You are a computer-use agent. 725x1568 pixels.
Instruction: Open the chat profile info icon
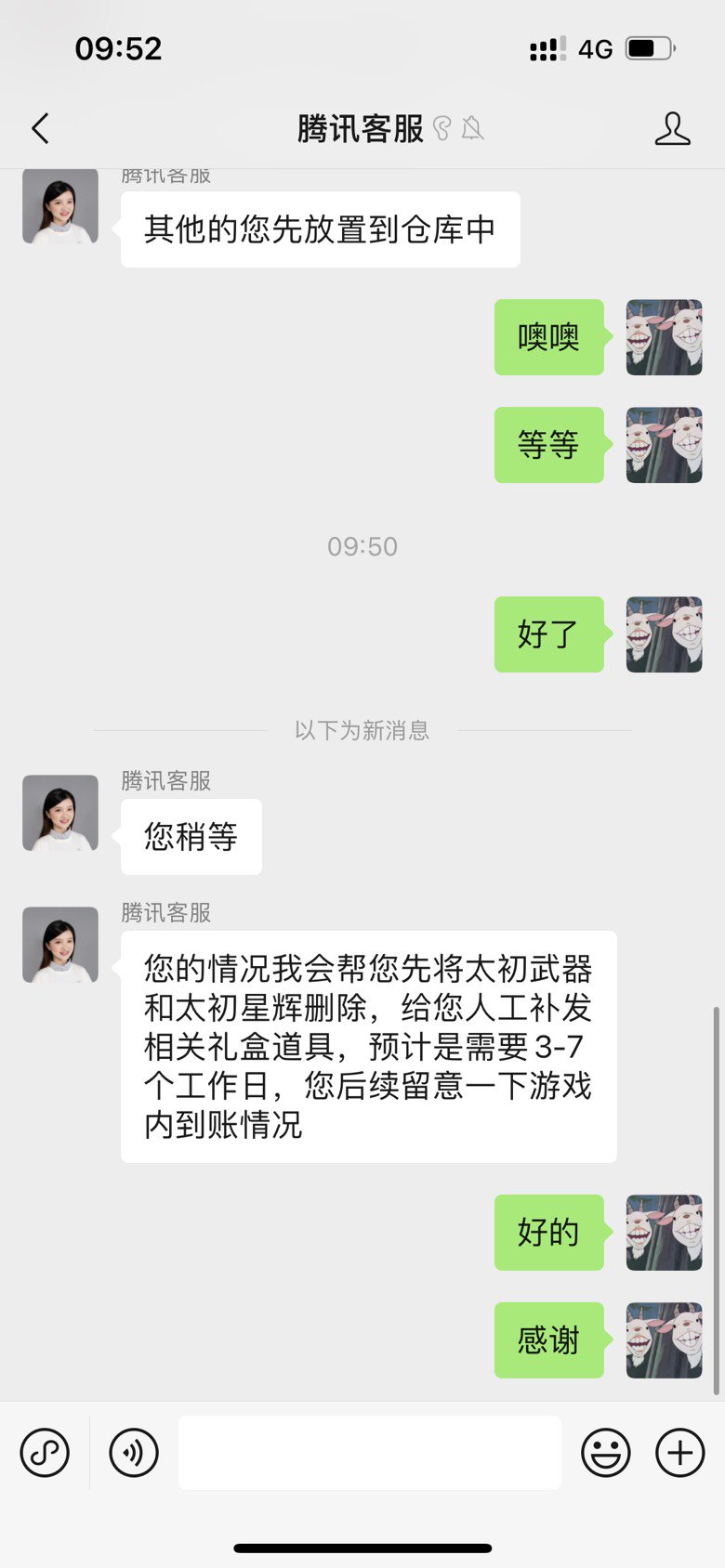coord(672,129)
